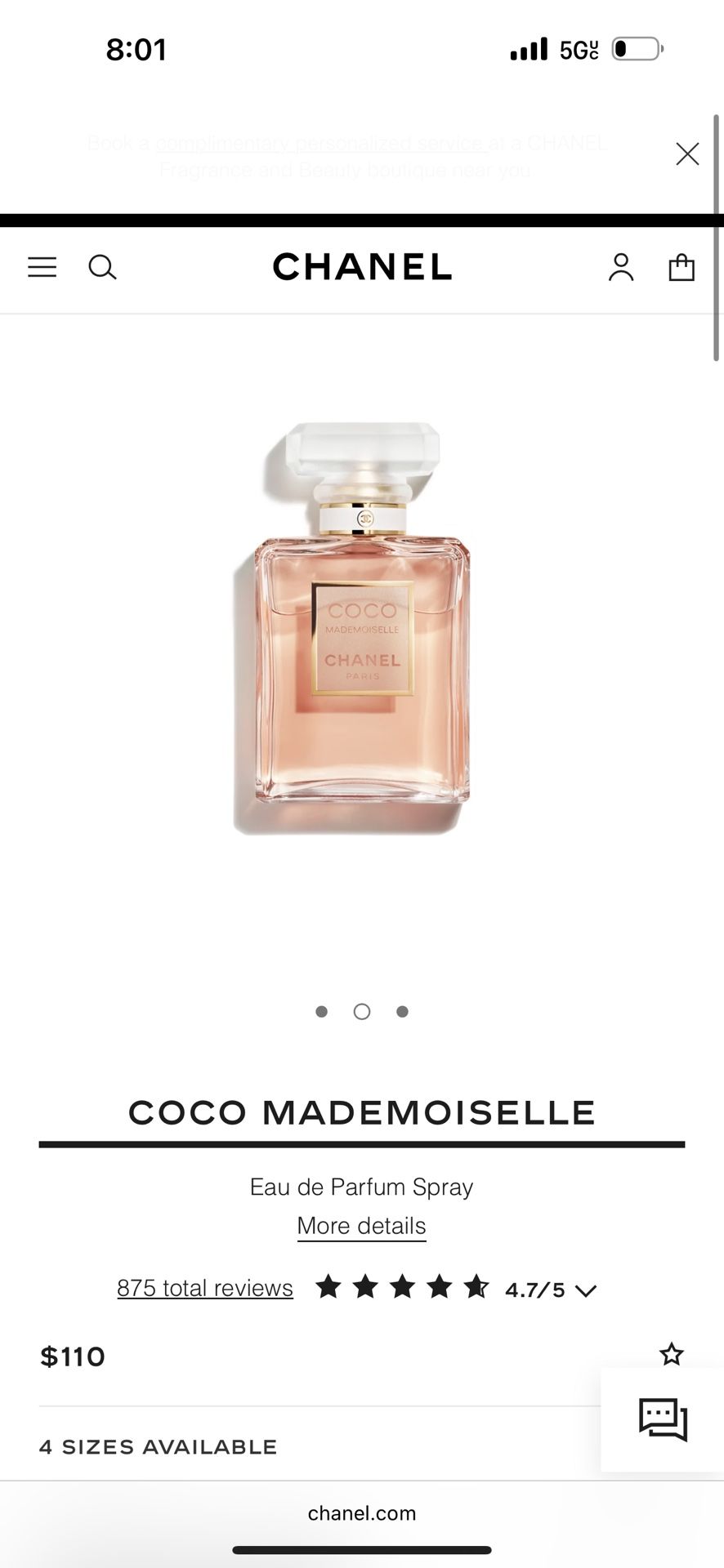Expand the 4.7/5 rating breakdown chevron
This screenshot has width=724, height=1568.
click(x=585, y=1290)
